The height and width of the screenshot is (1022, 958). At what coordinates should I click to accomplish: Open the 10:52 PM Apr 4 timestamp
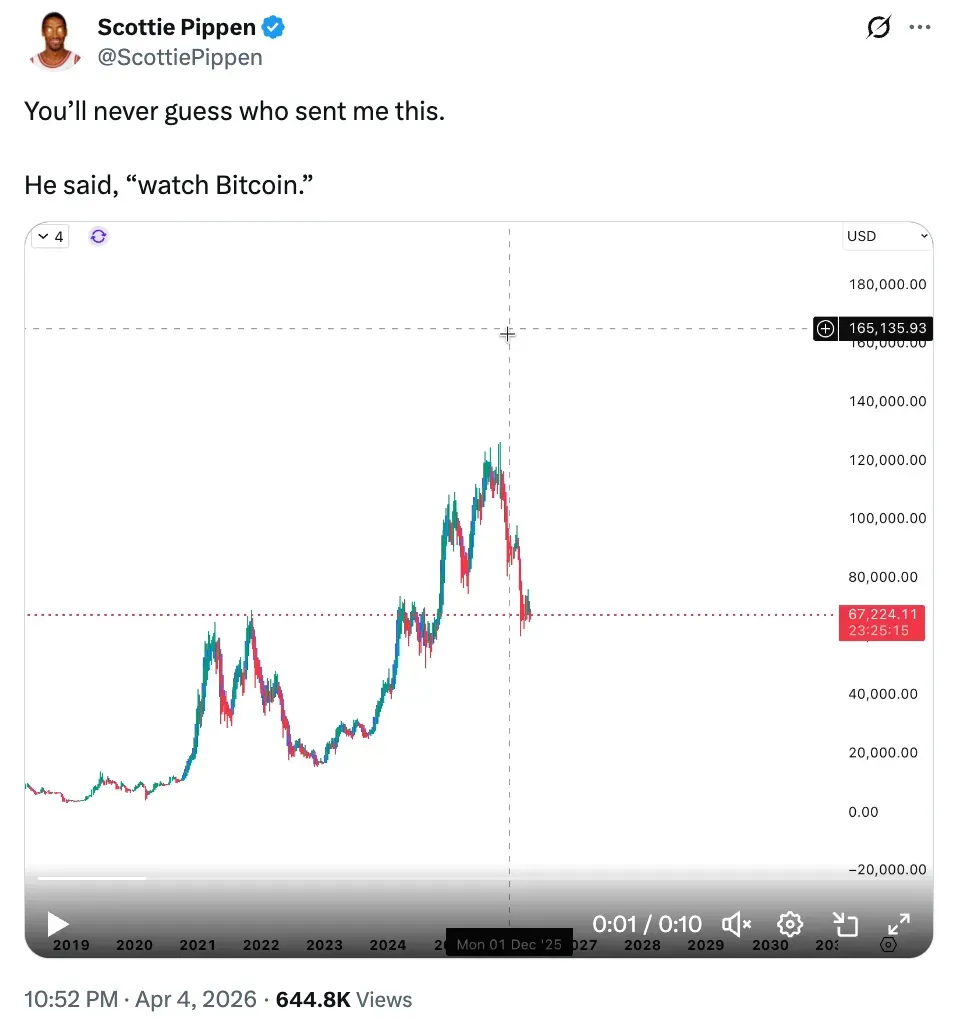tap(139, 999)
